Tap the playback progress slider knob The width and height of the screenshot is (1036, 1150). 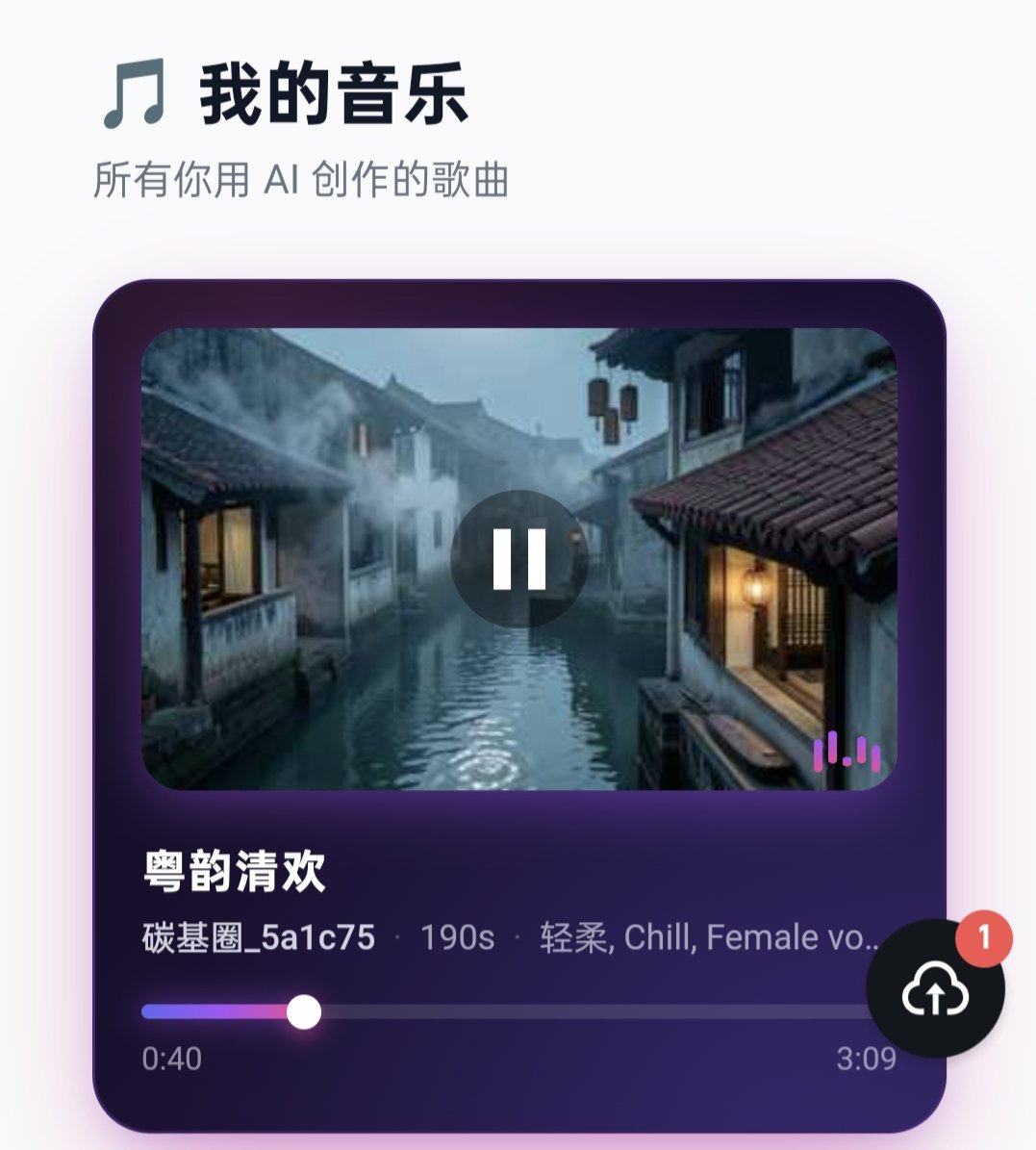pyautogui.click(x=304, y=1012)
